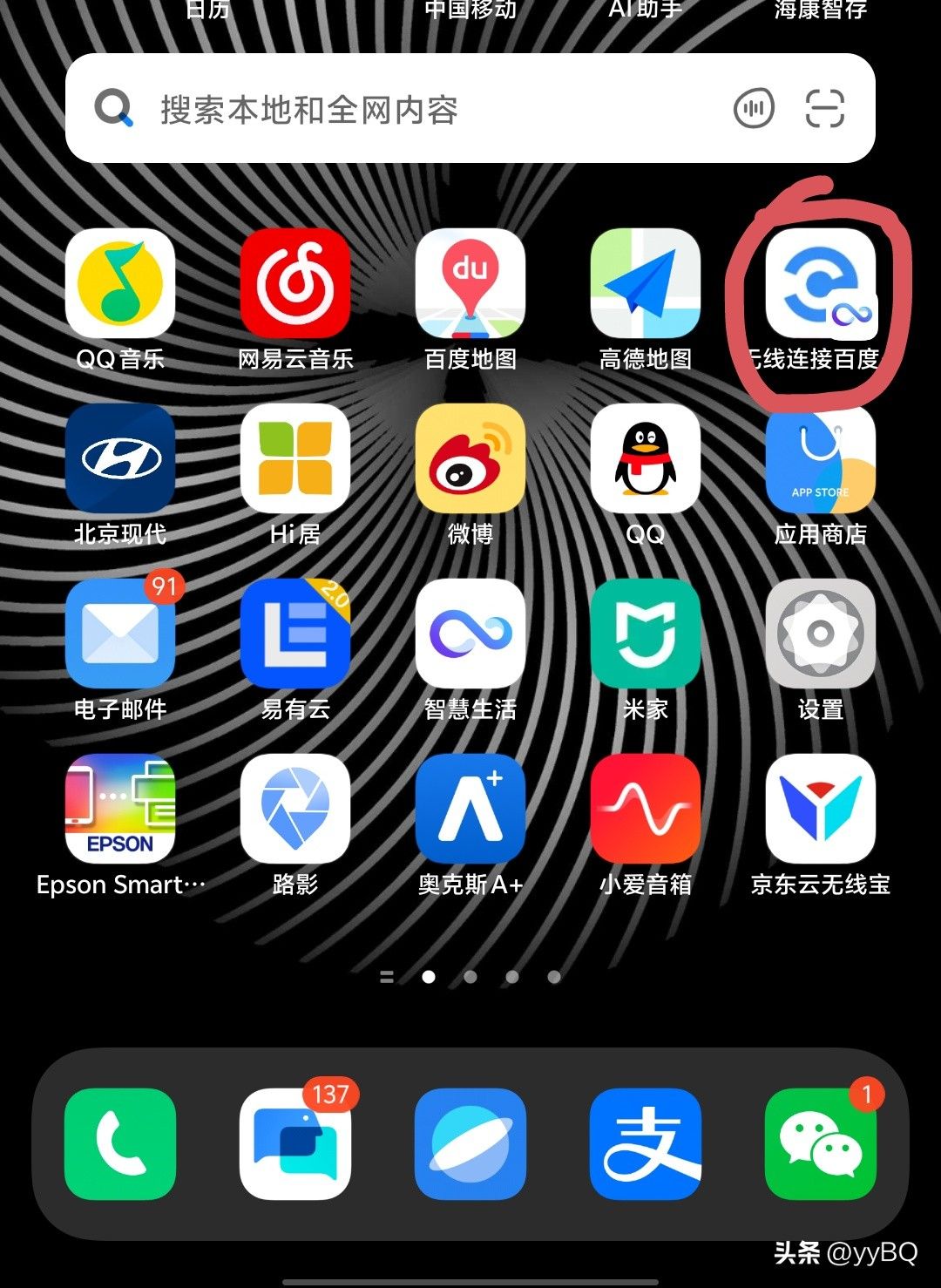Open 设置 settings
The width and height of the screenshot is (941, 1288).
(x=820, y=634)
